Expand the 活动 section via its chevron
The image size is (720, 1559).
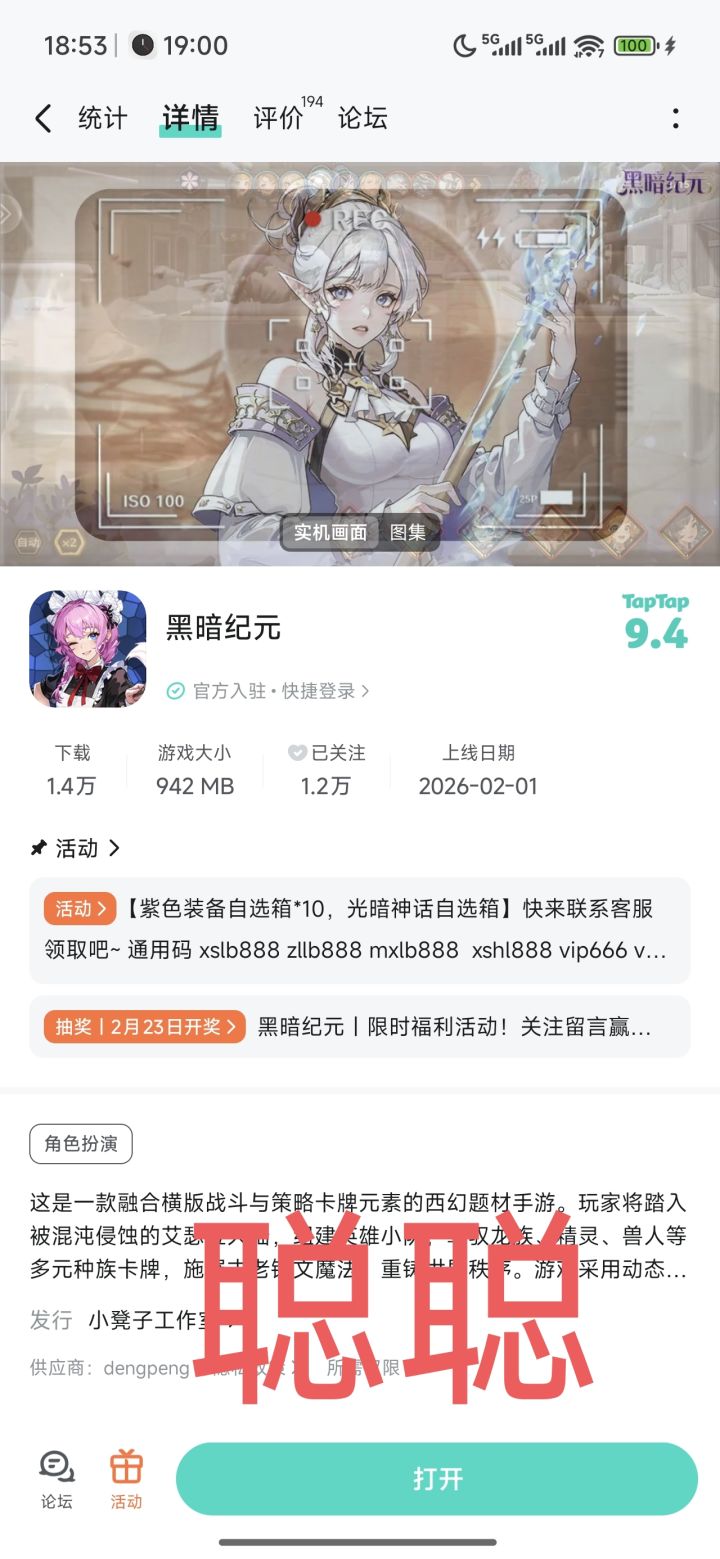point(114,848)
